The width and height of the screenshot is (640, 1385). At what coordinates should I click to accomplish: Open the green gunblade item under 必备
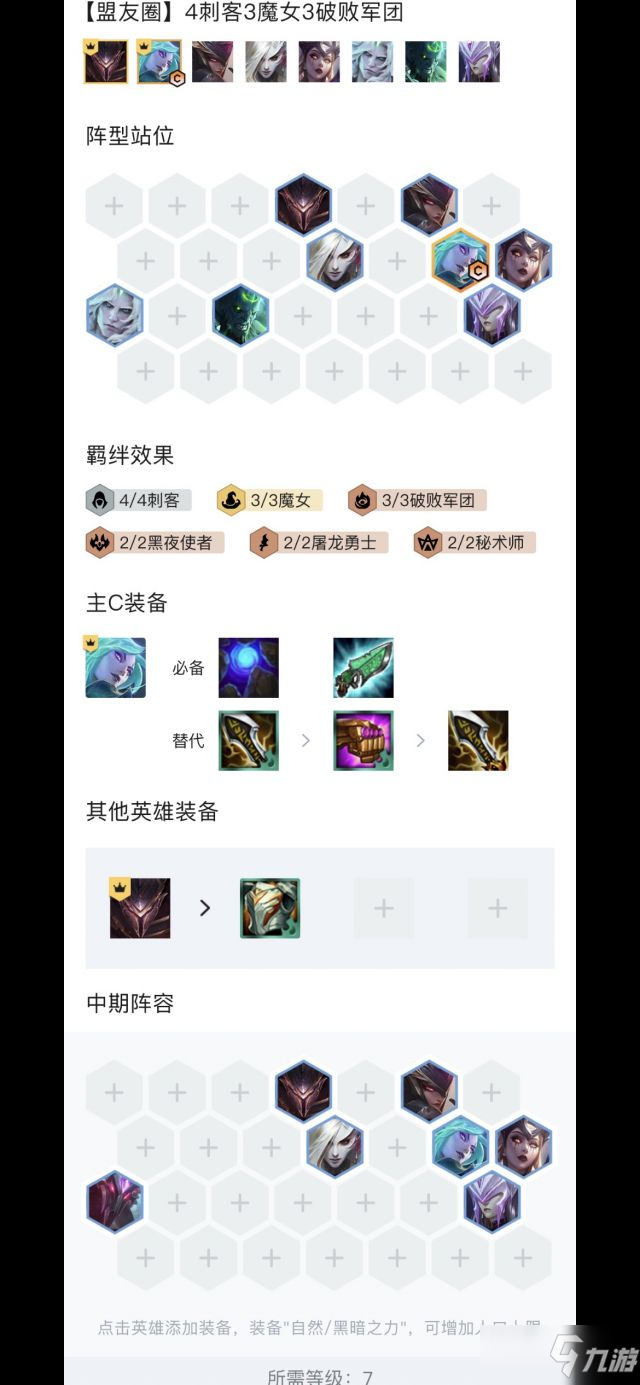click(x=363, y=668)
